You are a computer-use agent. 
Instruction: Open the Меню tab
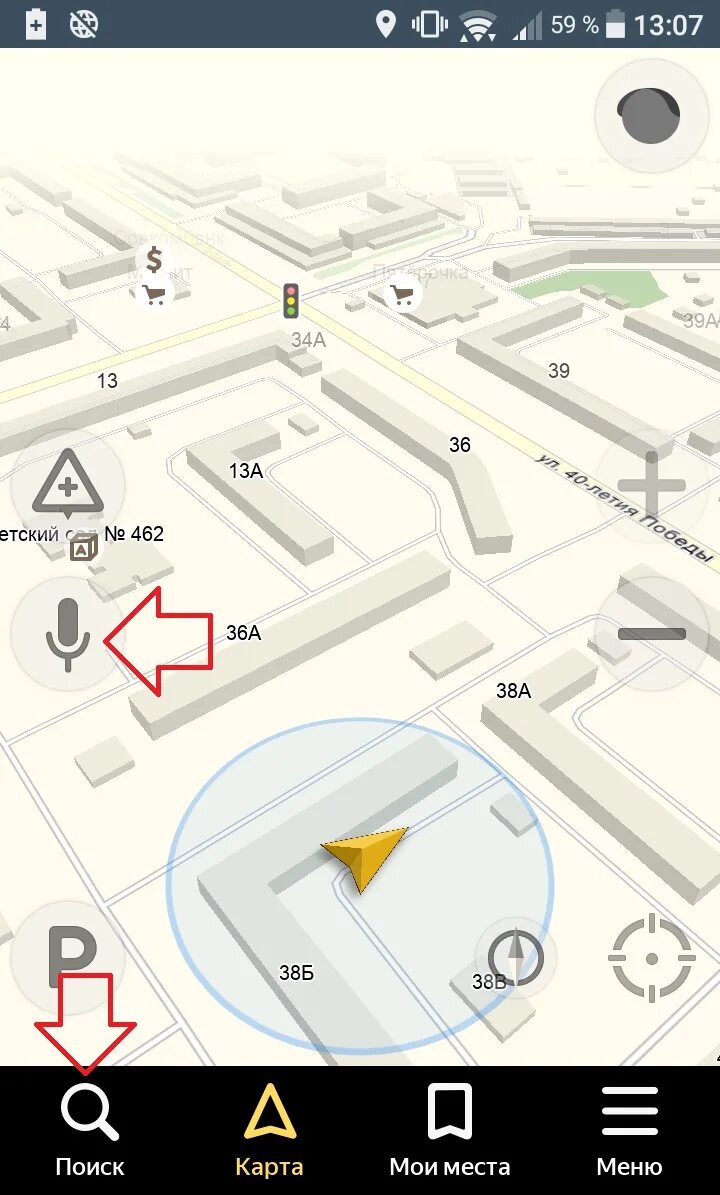click(629, 1130)
